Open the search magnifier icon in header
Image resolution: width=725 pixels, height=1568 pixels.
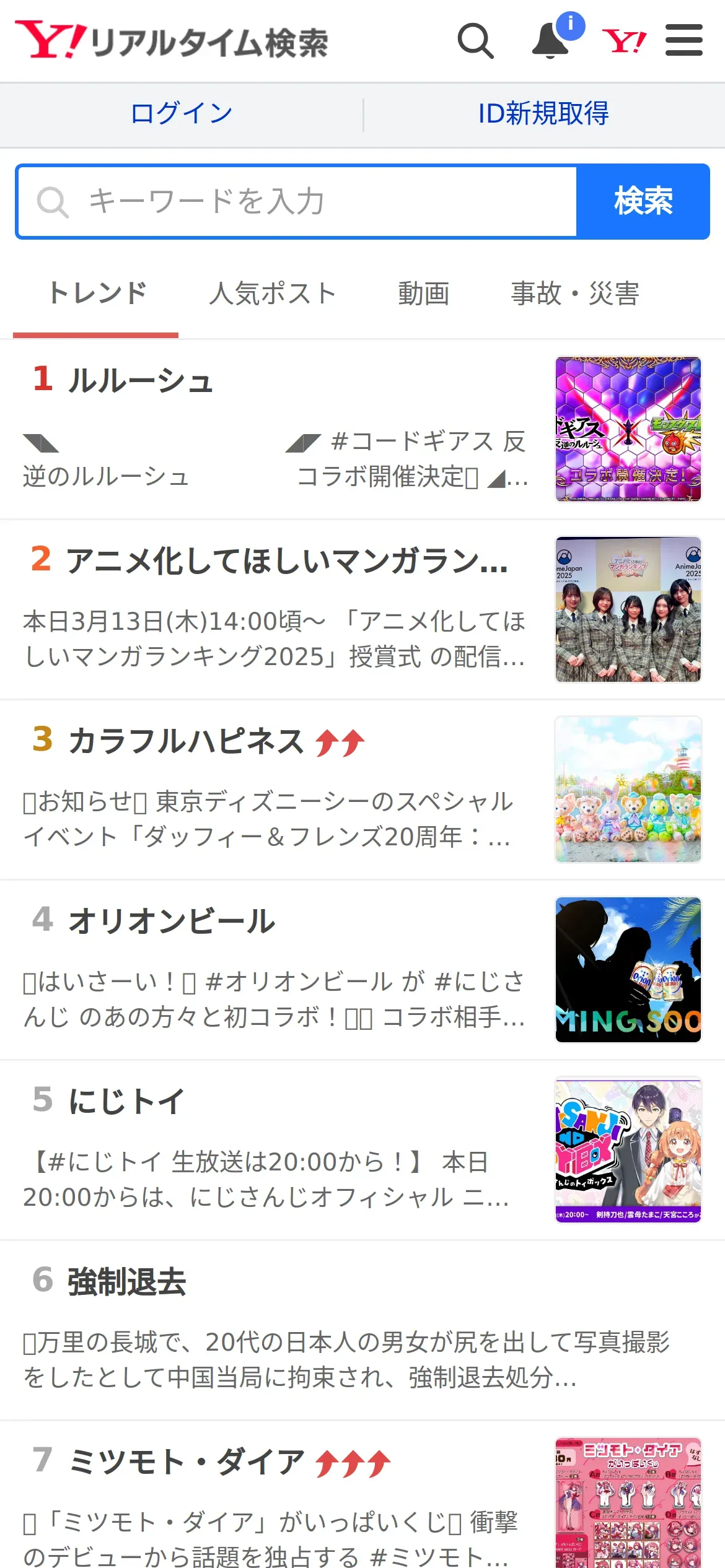[x=475, y=41]
